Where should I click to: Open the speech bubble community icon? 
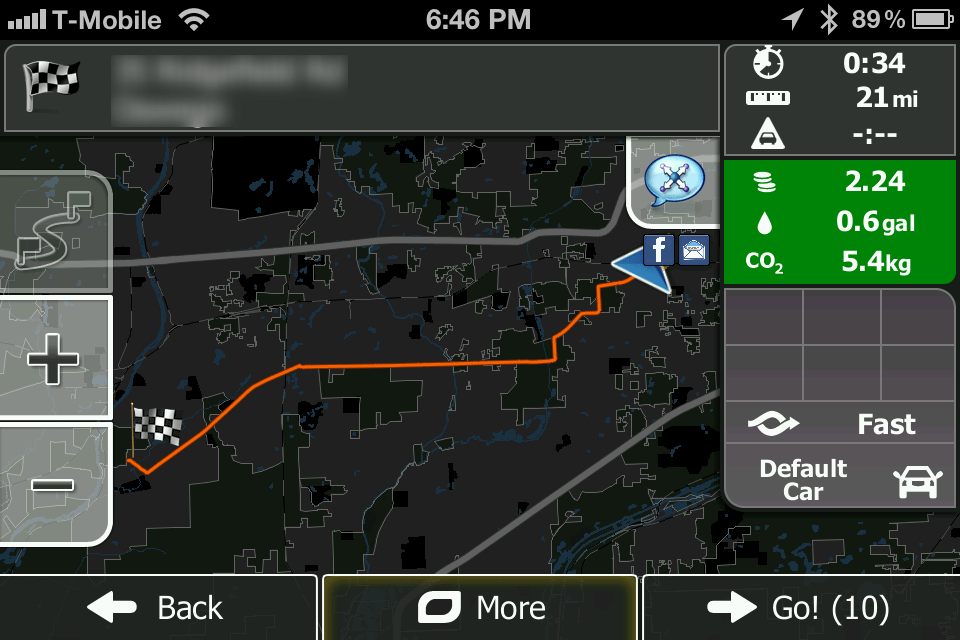[674, 181]
